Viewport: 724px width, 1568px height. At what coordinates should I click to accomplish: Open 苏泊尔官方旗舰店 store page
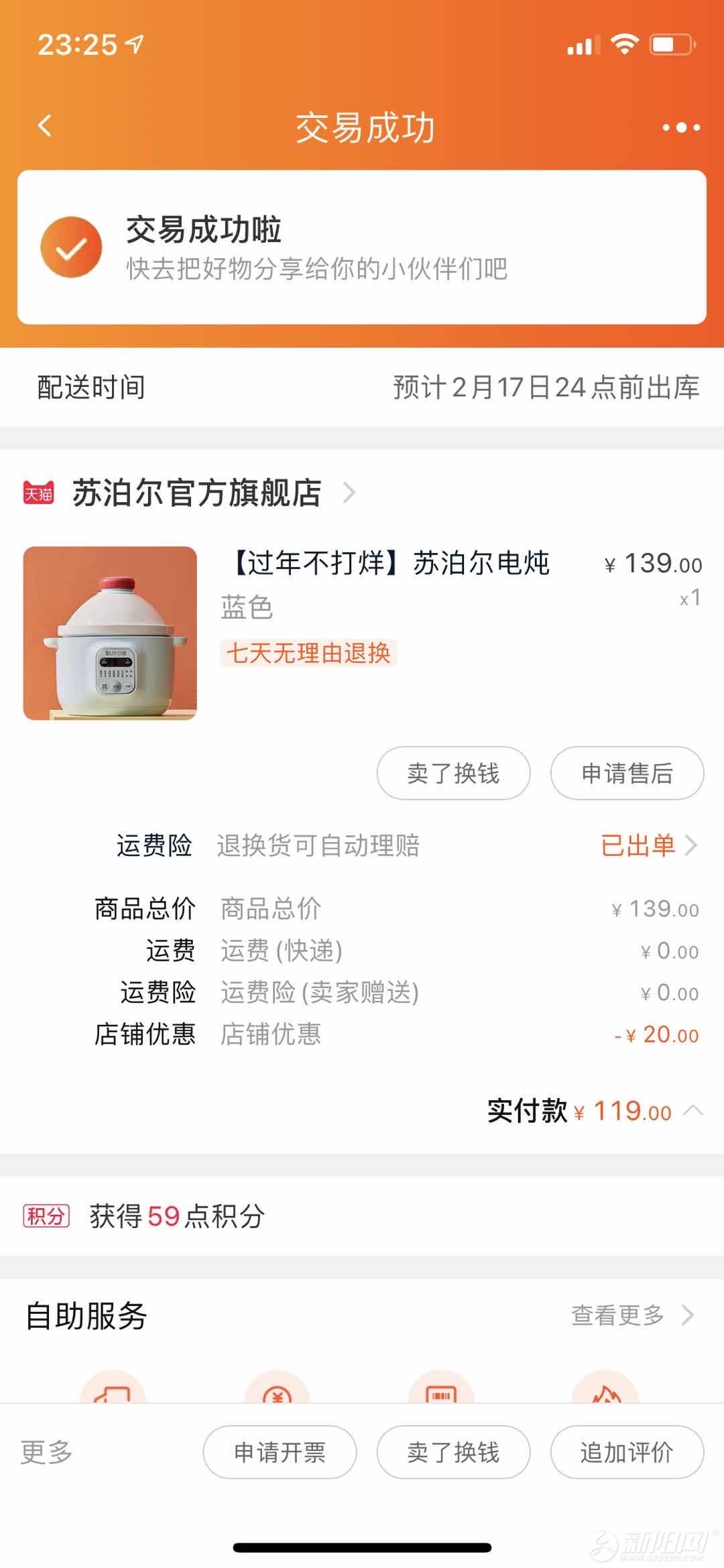tap(196, 493)
